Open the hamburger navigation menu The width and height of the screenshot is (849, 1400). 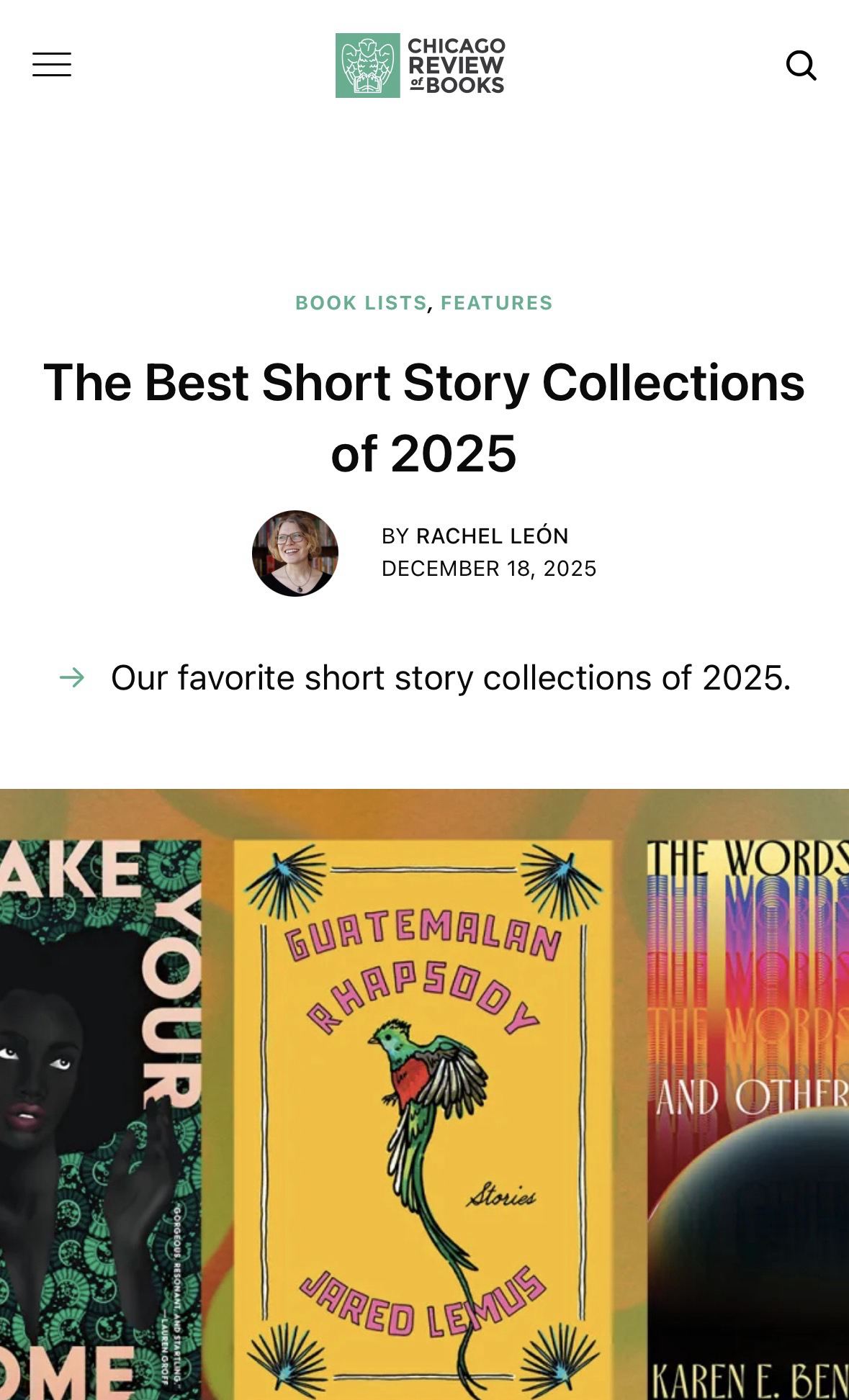[x=52, y=65]
